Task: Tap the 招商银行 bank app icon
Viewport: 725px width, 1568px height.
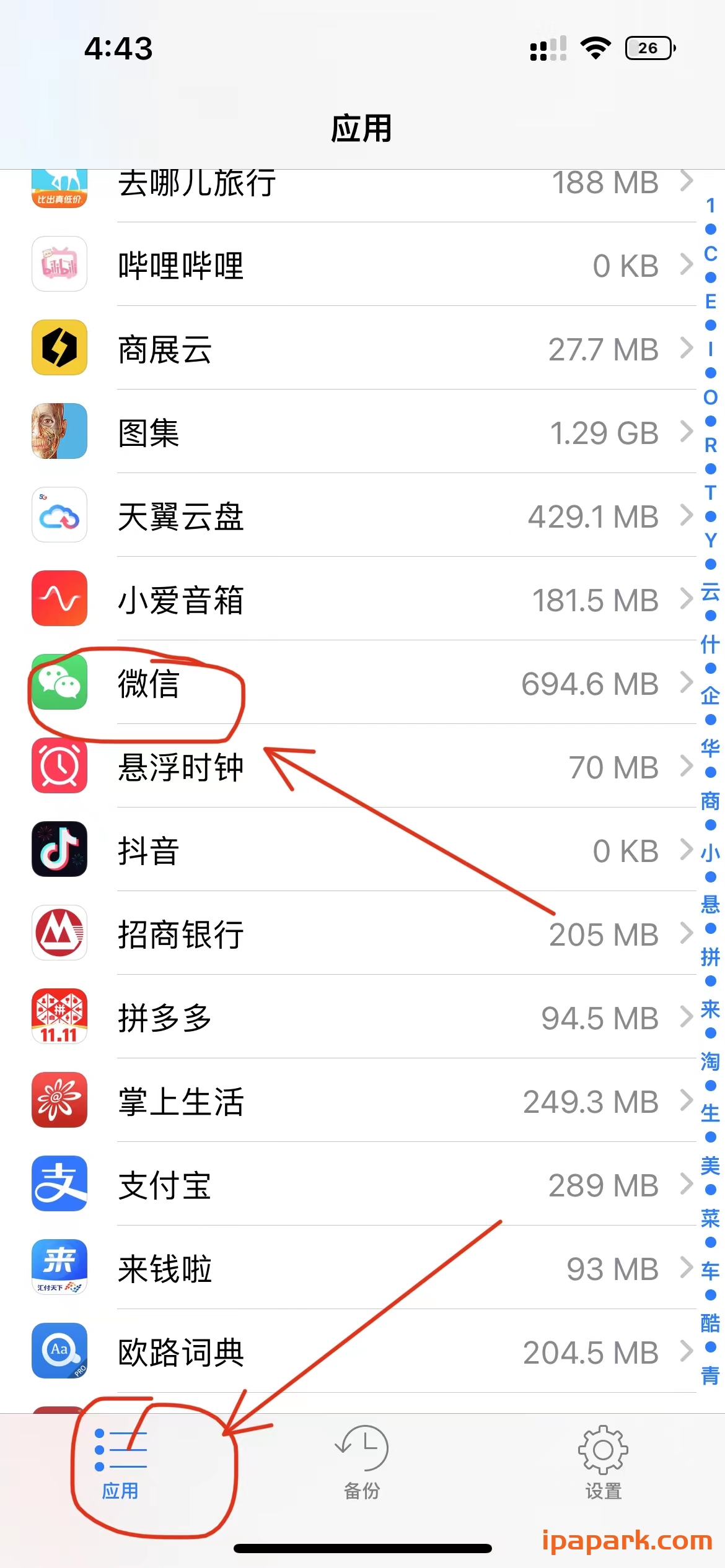Action: [59, 933]
